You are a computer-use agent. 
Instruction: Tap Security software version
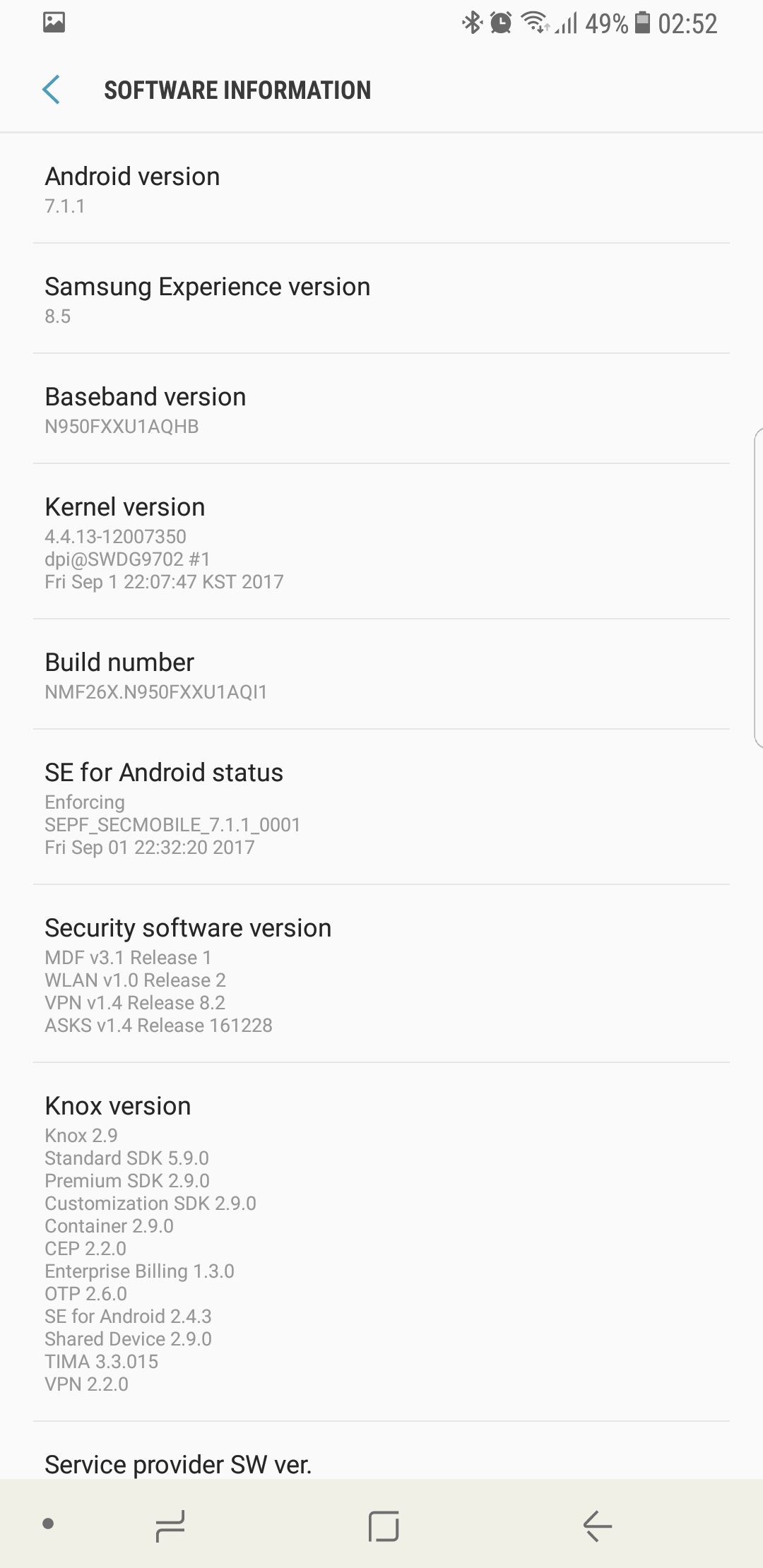pos(381,974)
